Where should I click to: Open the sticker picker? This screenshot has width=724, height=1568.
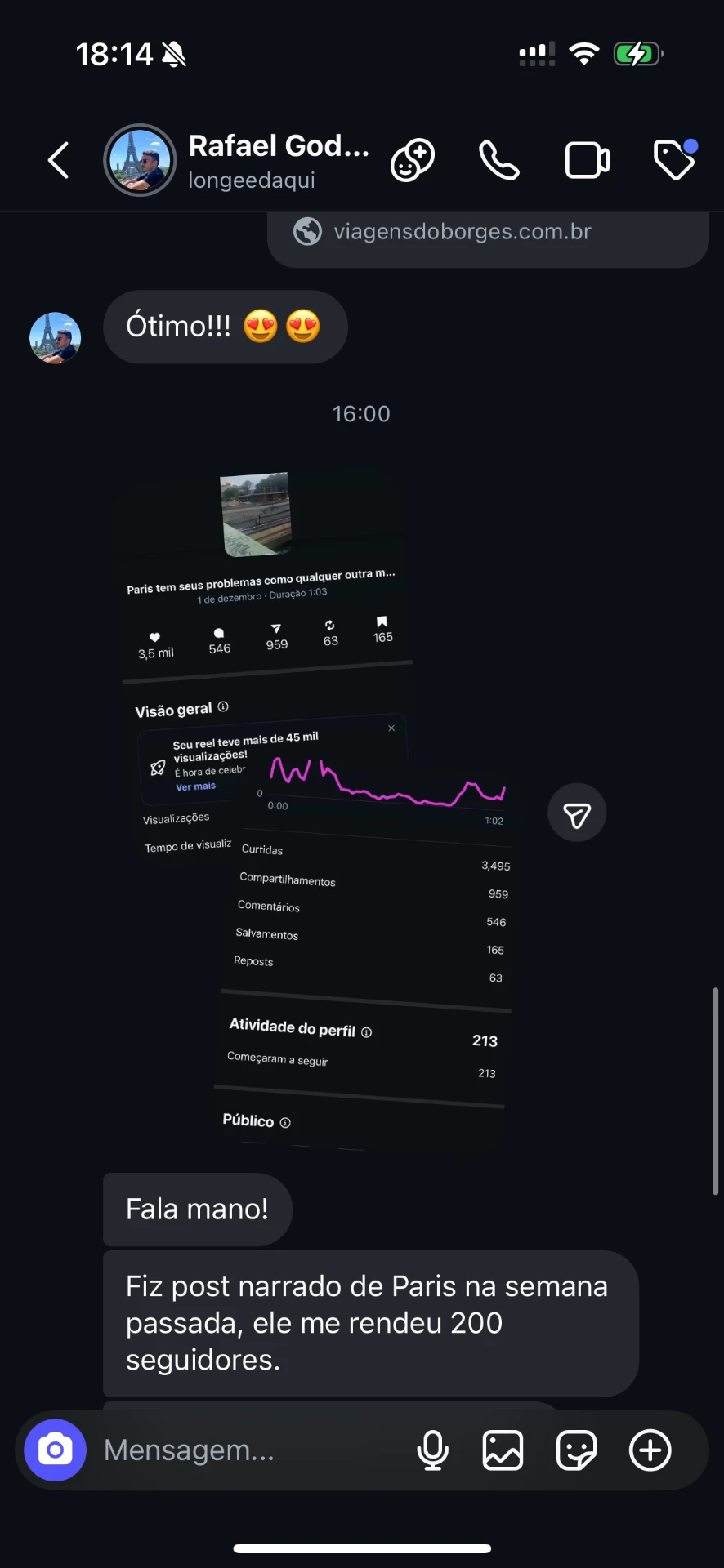point(576,1450)
